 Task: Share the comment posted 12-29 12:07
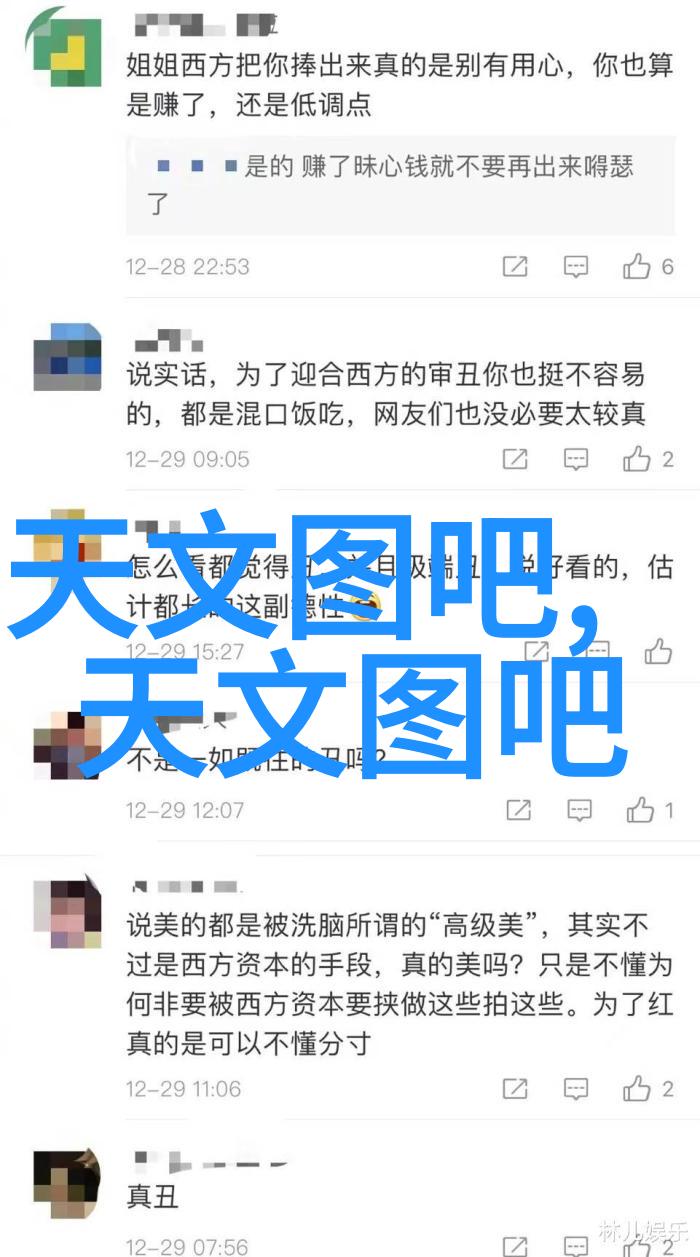(x=518, y=809)
